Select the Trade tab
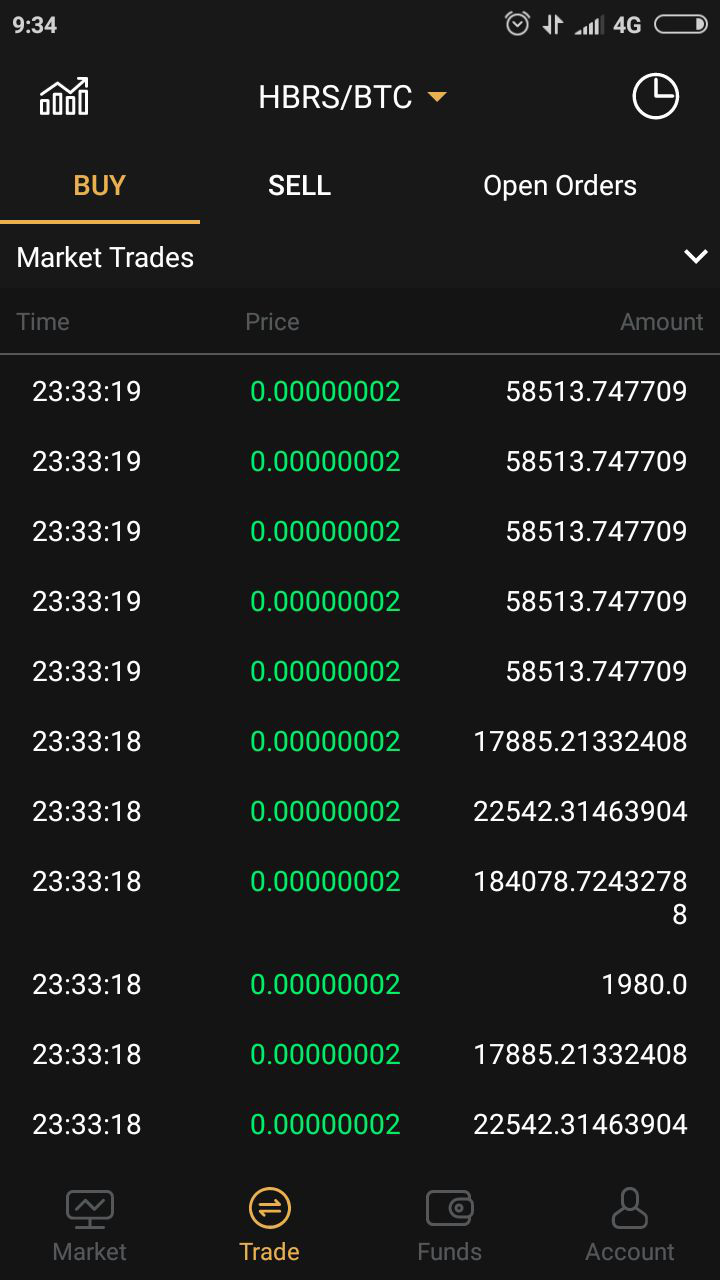The image size is (720, 1280). pos(269,1225)
